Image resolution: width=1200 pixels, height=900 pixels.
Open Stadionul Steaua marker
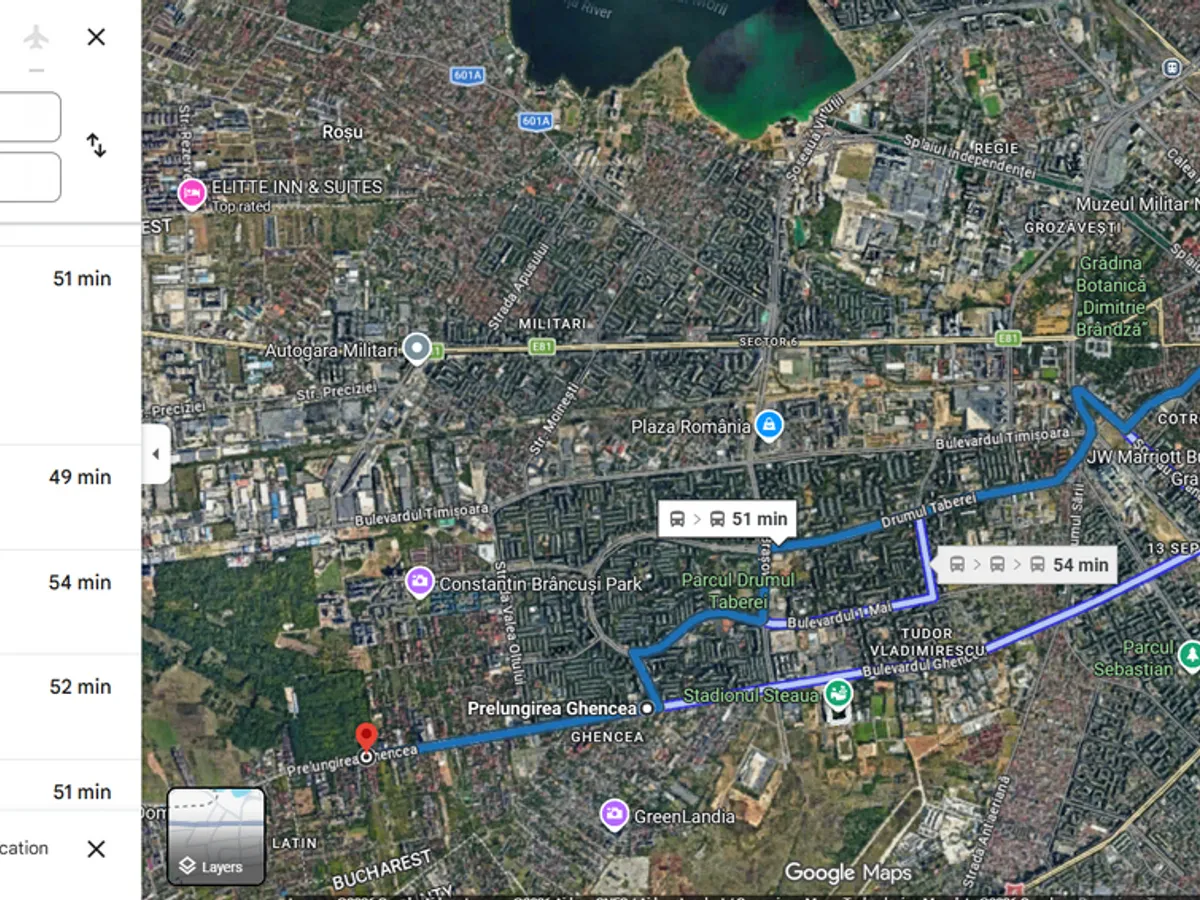coord(838,693)
